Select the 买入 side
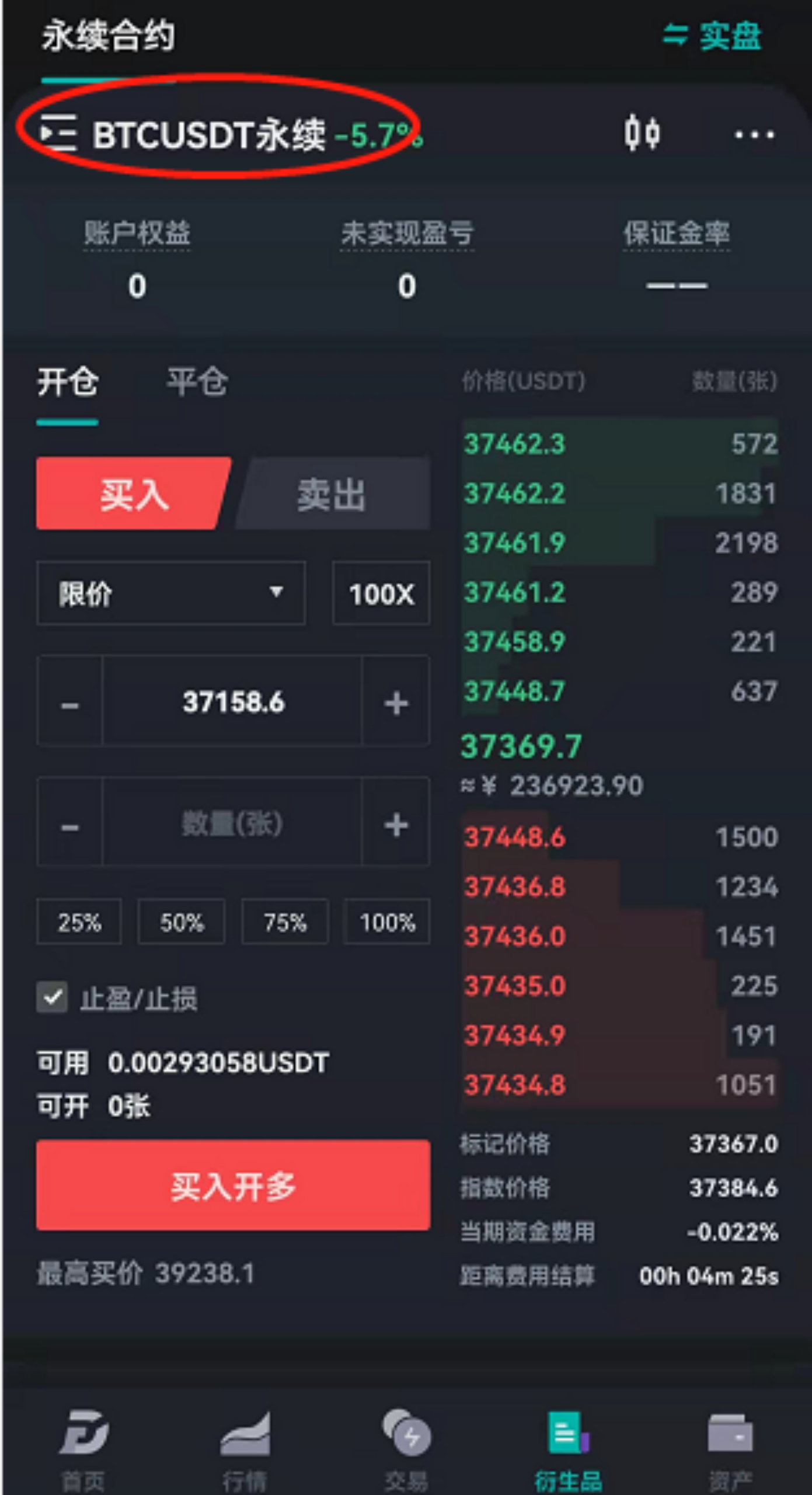 [x=134, y=493]
